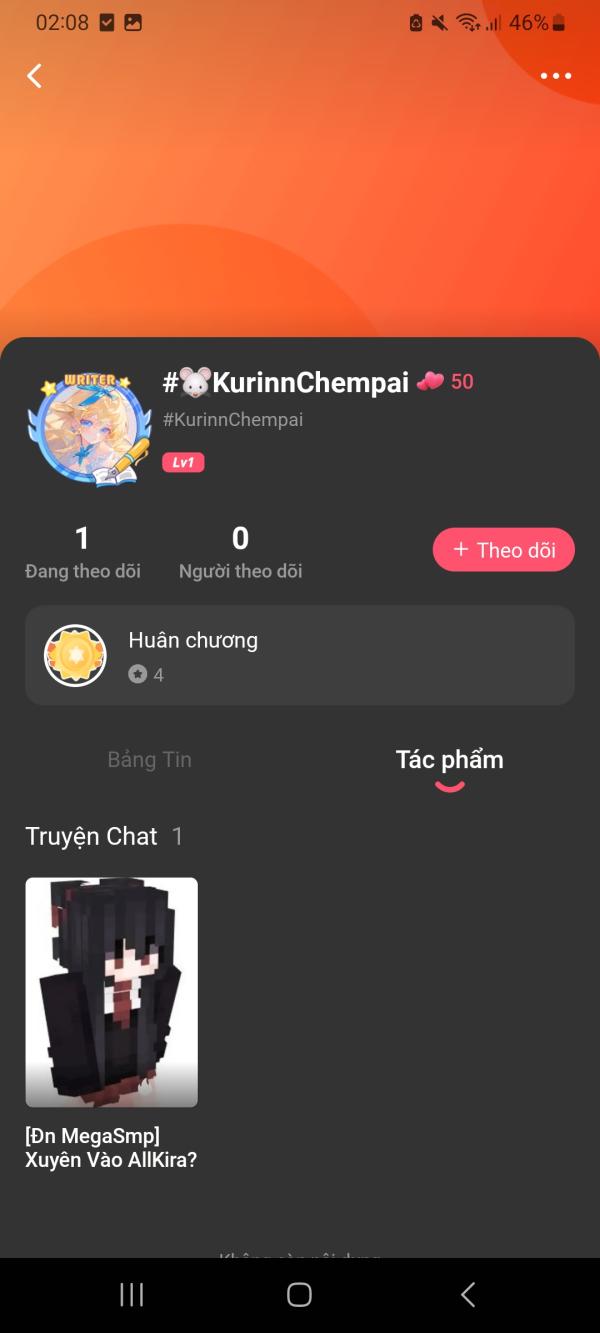
Task: View the Người theo dõi followers list
Action: pyautogui.click(x=240, y=553)
